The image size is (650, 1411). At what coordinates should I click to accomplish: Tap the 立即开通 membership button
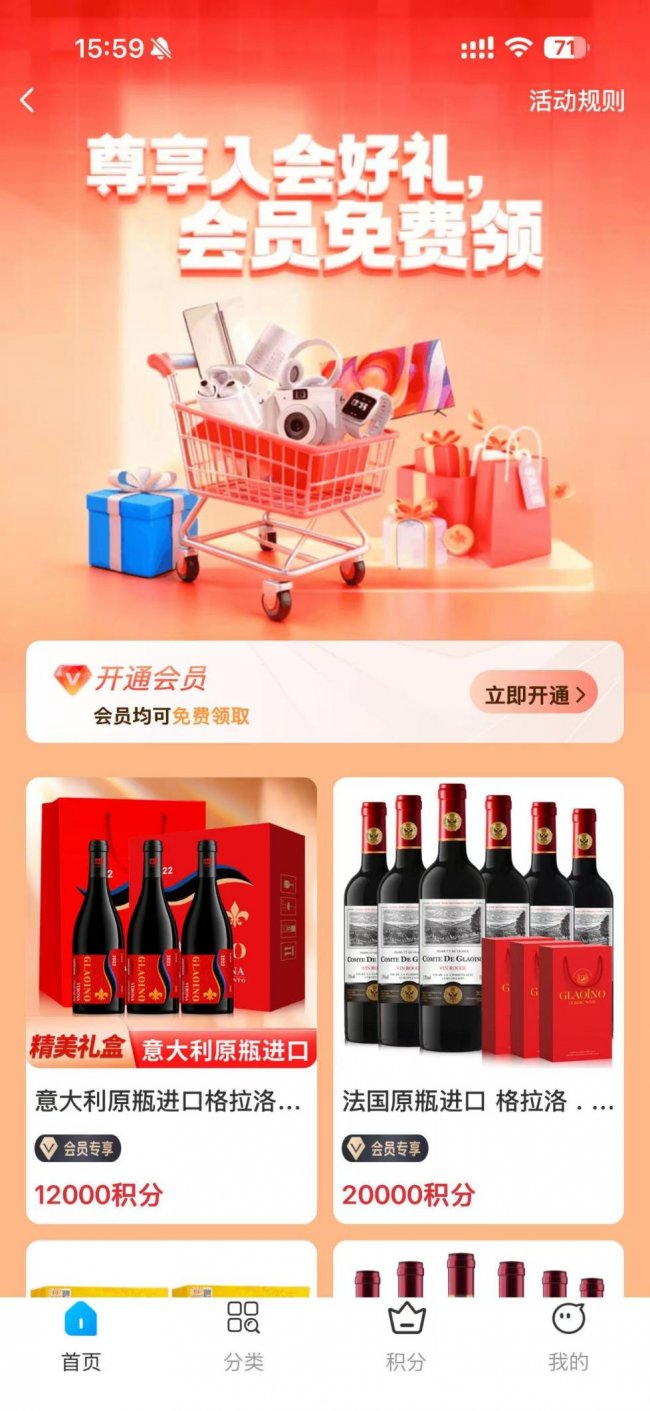pyautogui.click(x=533, y=695)
